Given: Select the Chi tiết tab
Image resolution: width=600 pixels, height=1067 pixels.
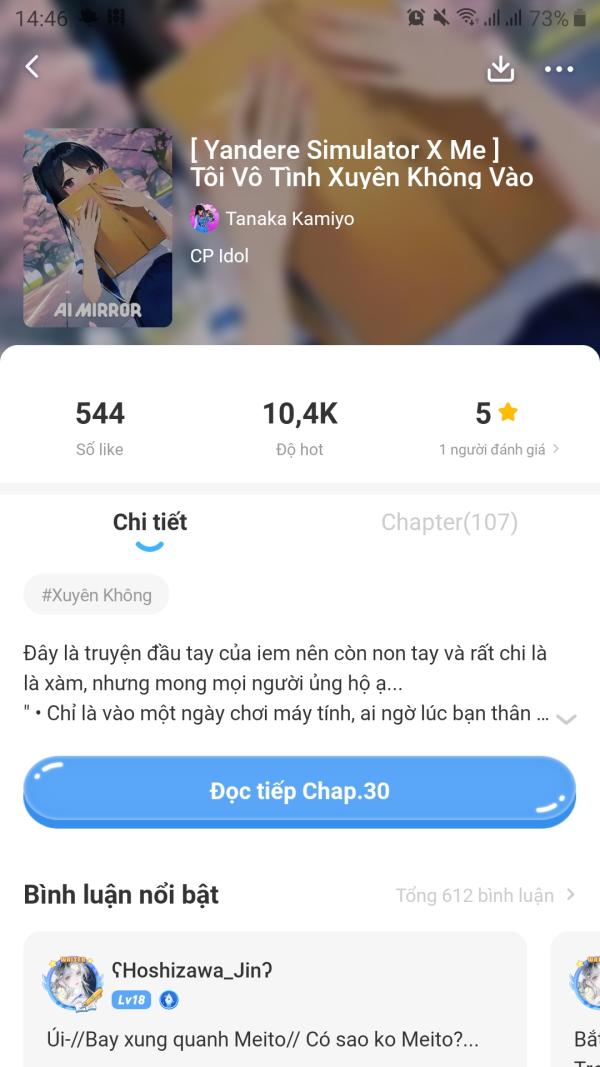Looking at the screenshot, I should tap(150, 522).
